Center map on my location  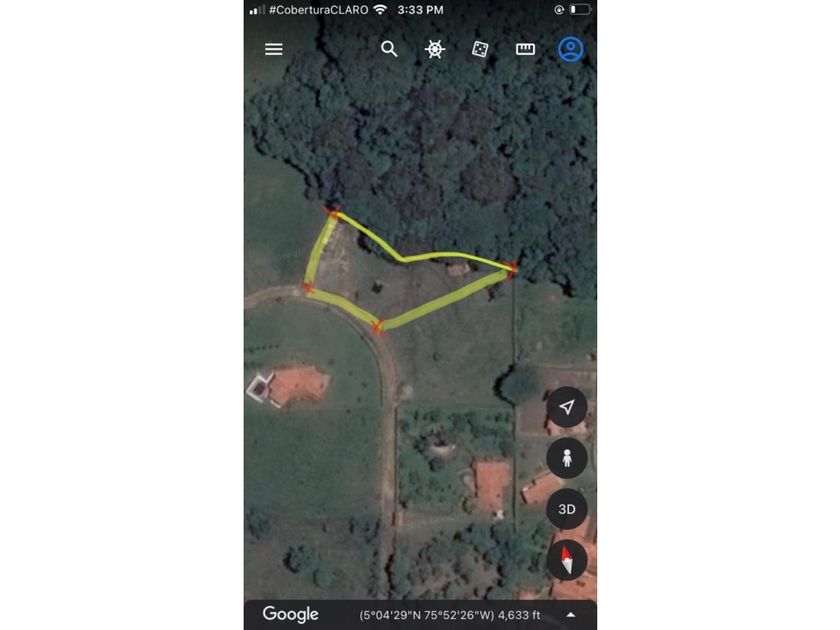[x=567, y=407]
